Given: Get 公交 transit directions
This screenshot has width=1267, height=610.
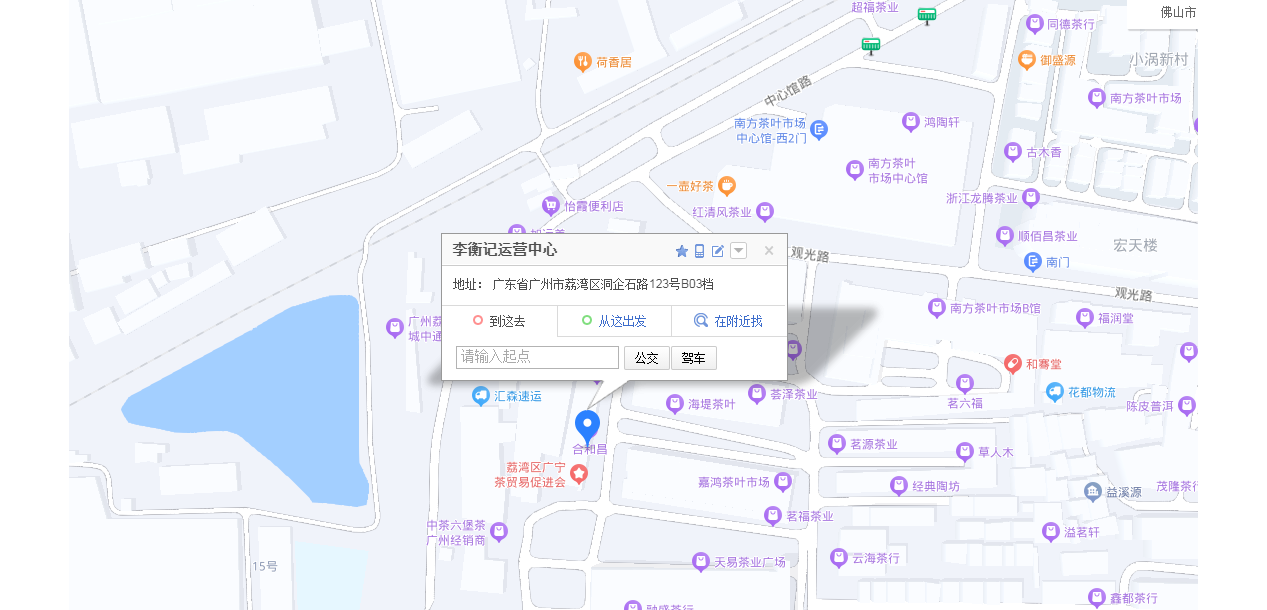Looking at the screenshot, I should pyautogui.click(x=647, y=358).
